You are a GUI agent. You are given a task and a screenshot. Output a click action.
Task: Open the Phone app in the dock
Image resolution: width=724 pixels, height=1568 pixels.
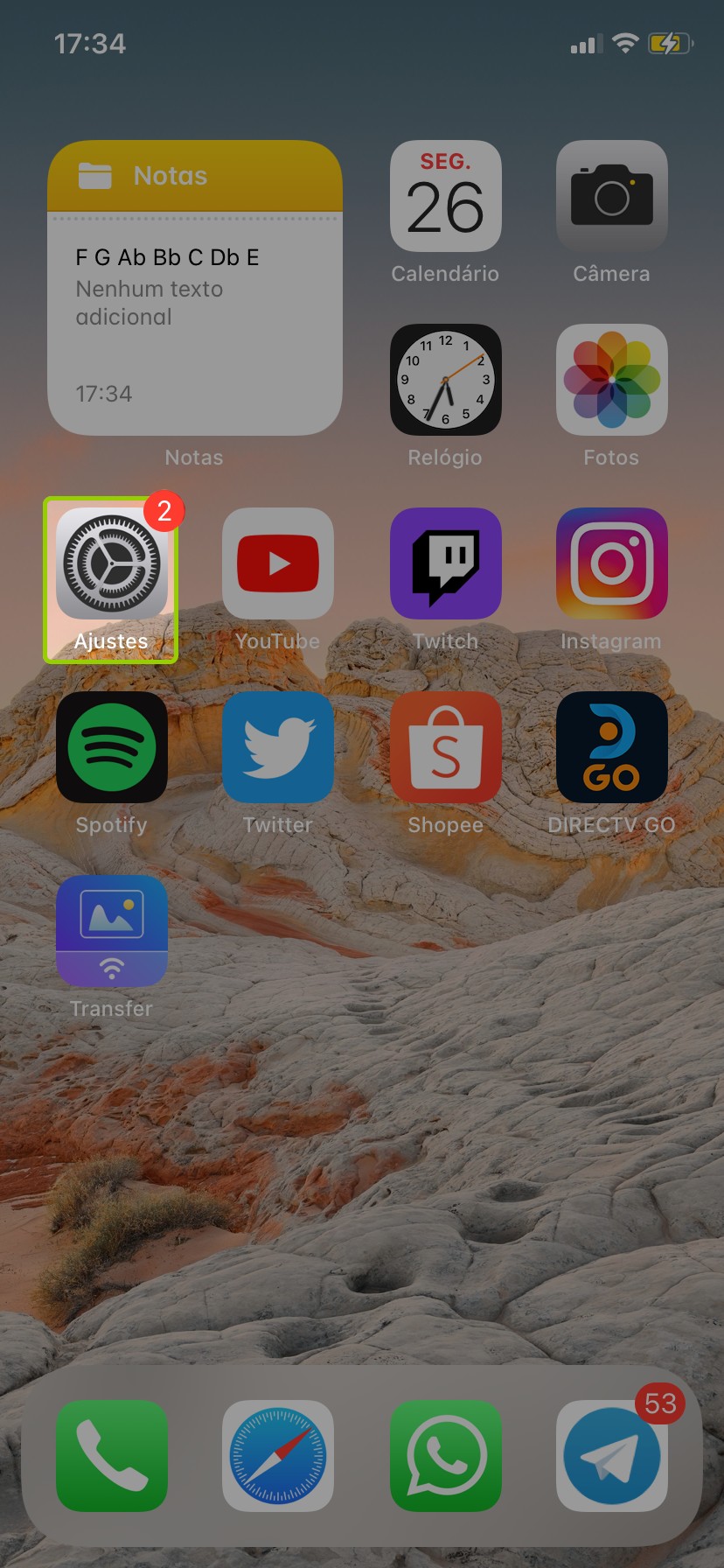click(x=111, y=1456)
